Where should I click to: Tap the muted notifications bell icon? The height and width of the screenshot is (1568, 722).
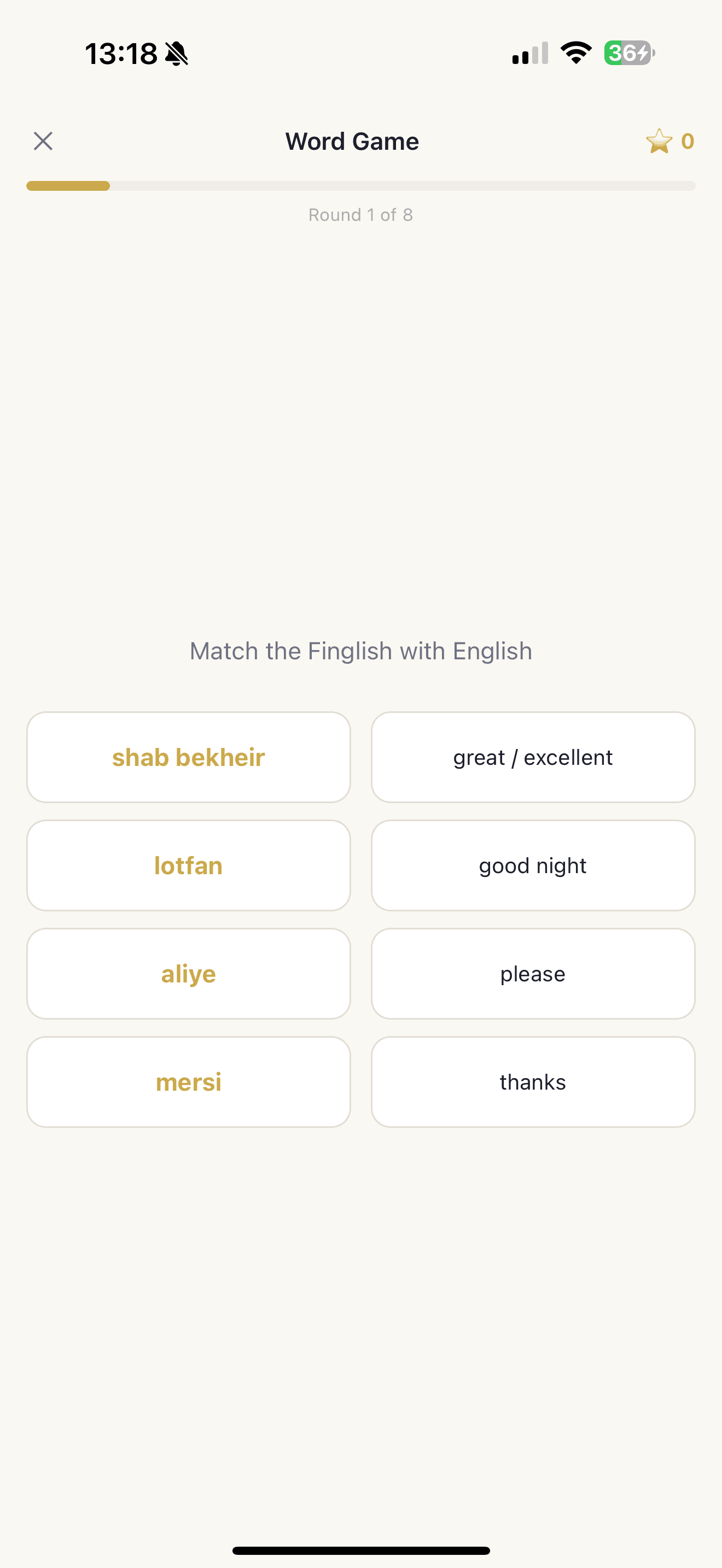point(176,54)
